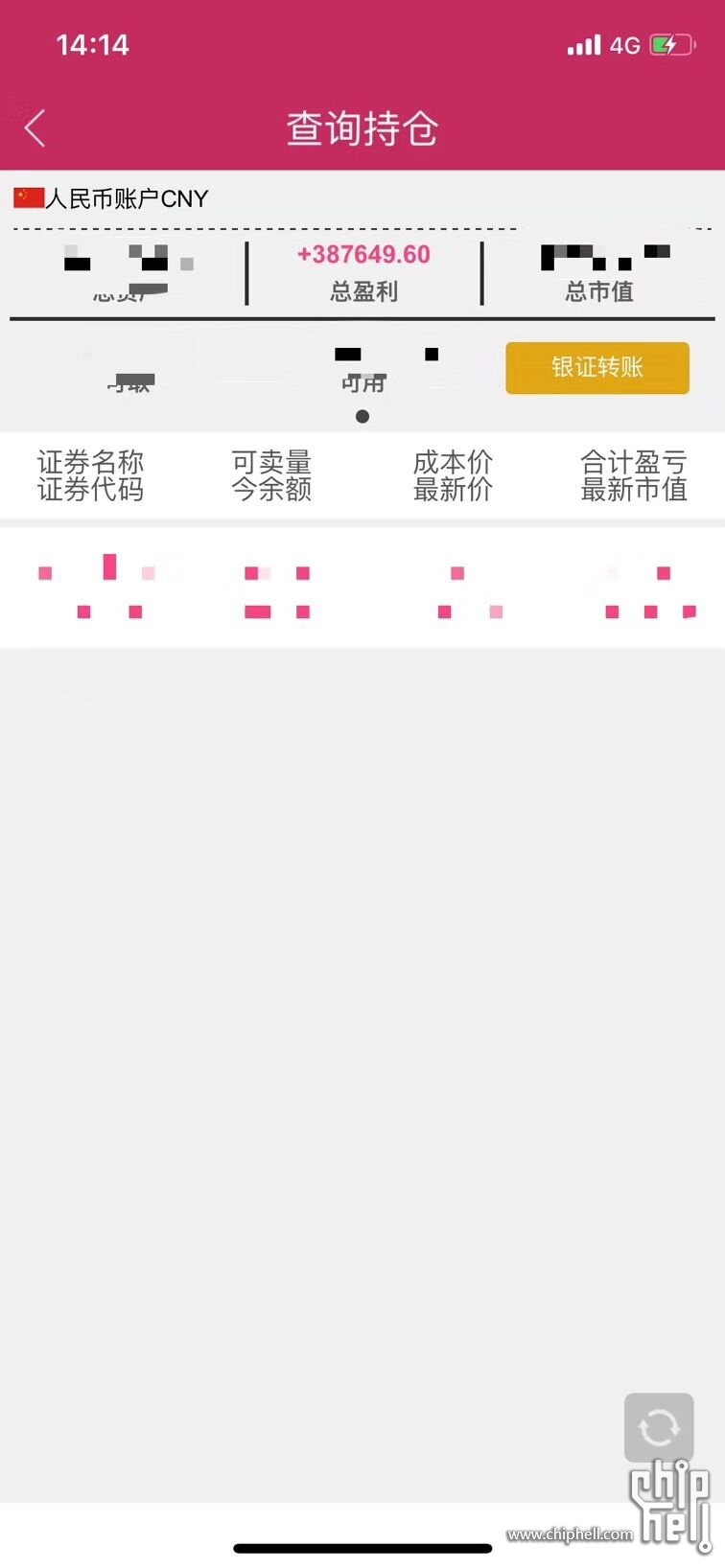Open the 银证转账 transfer button
The height and width of the screenshot is (1568, 725).
point(596,368)
